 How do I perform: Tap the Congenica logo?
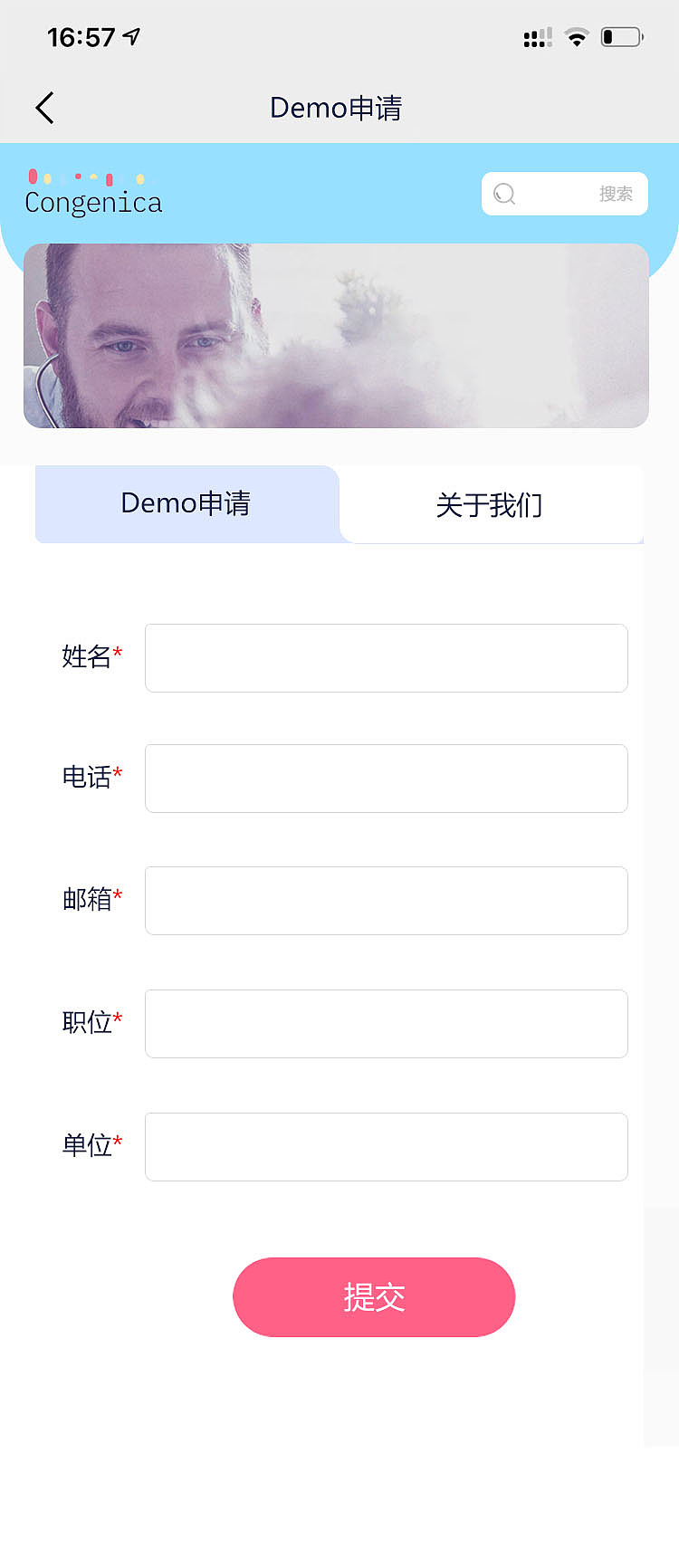click(92, 203)
